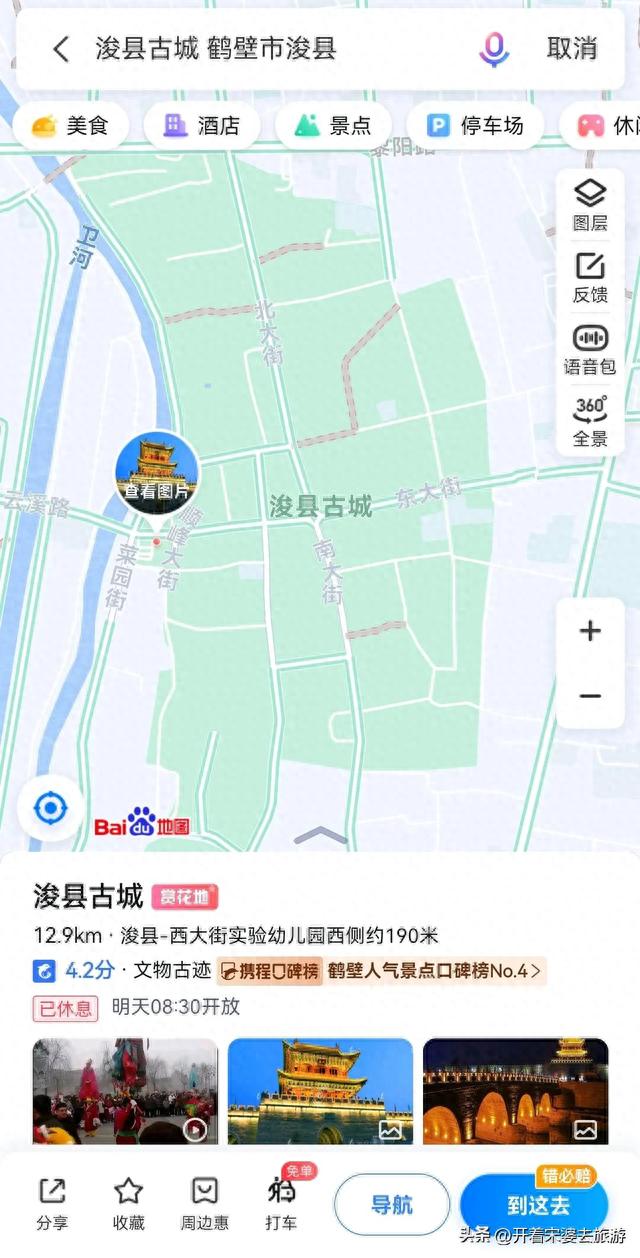Recenter the map on my location
The image size is (640, 1258).
pos(50,807)
